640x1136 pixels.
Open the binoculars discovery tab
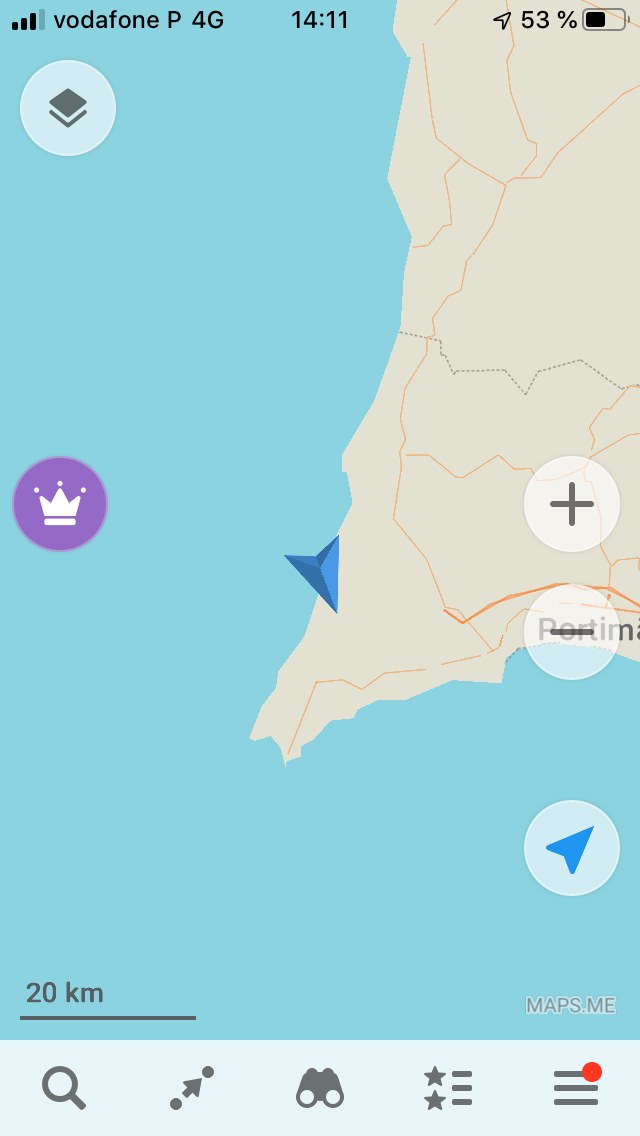[320, 1088]
